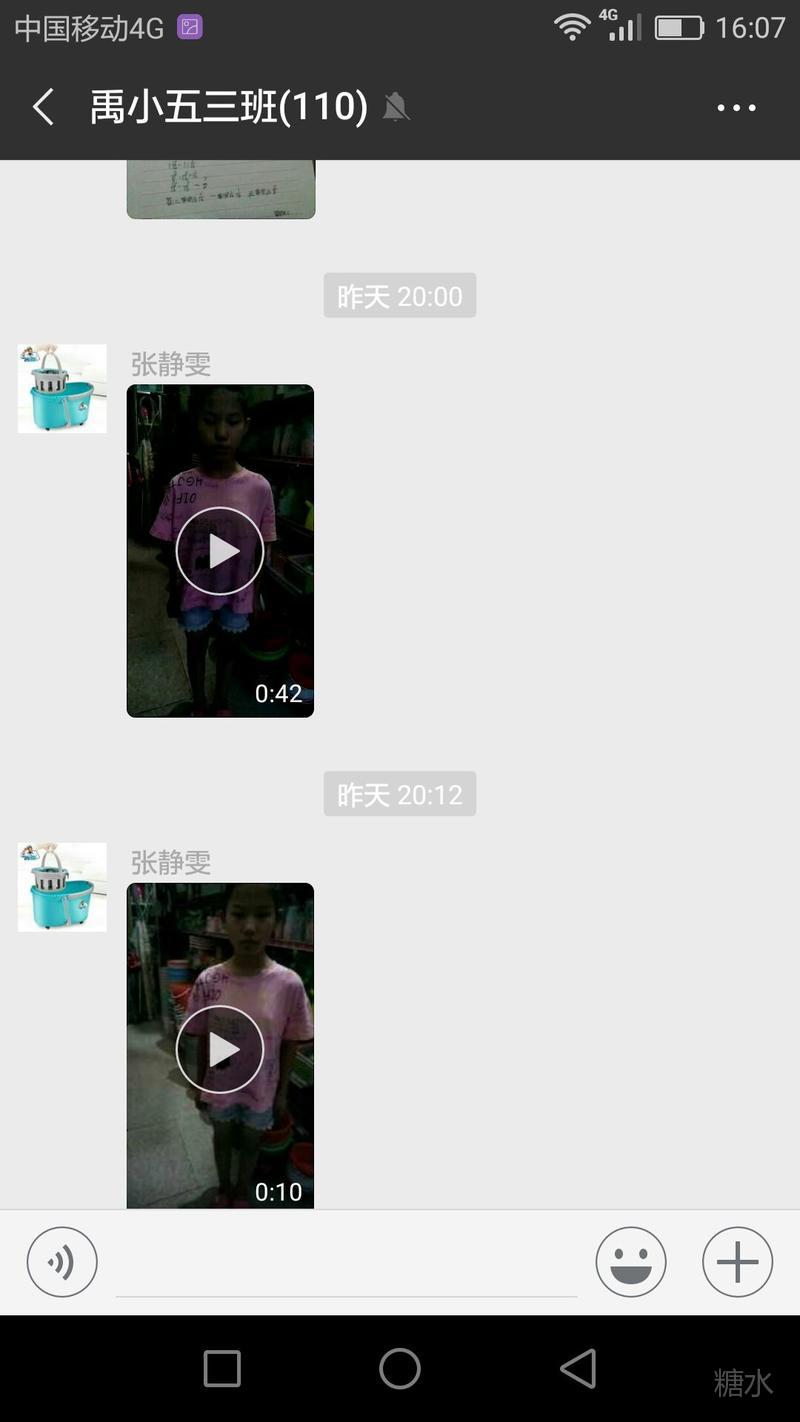
Task: Focus the message text field
Action: click(346, 1264)
